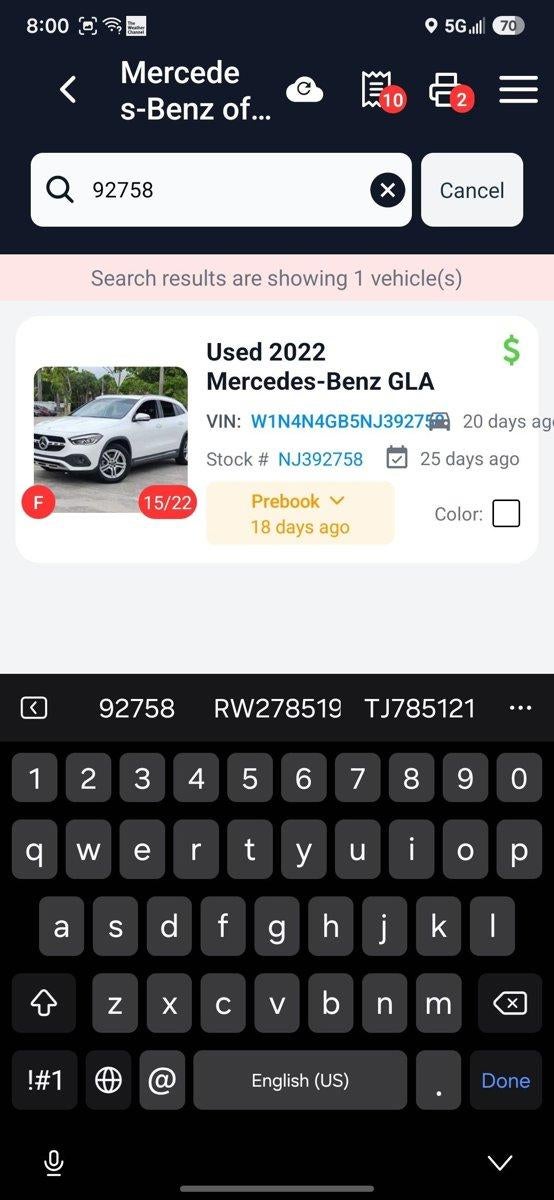Viewport: 554px width, 1200px height.
Task: Open stock number NJ392758 link
Action: (320, 459)
